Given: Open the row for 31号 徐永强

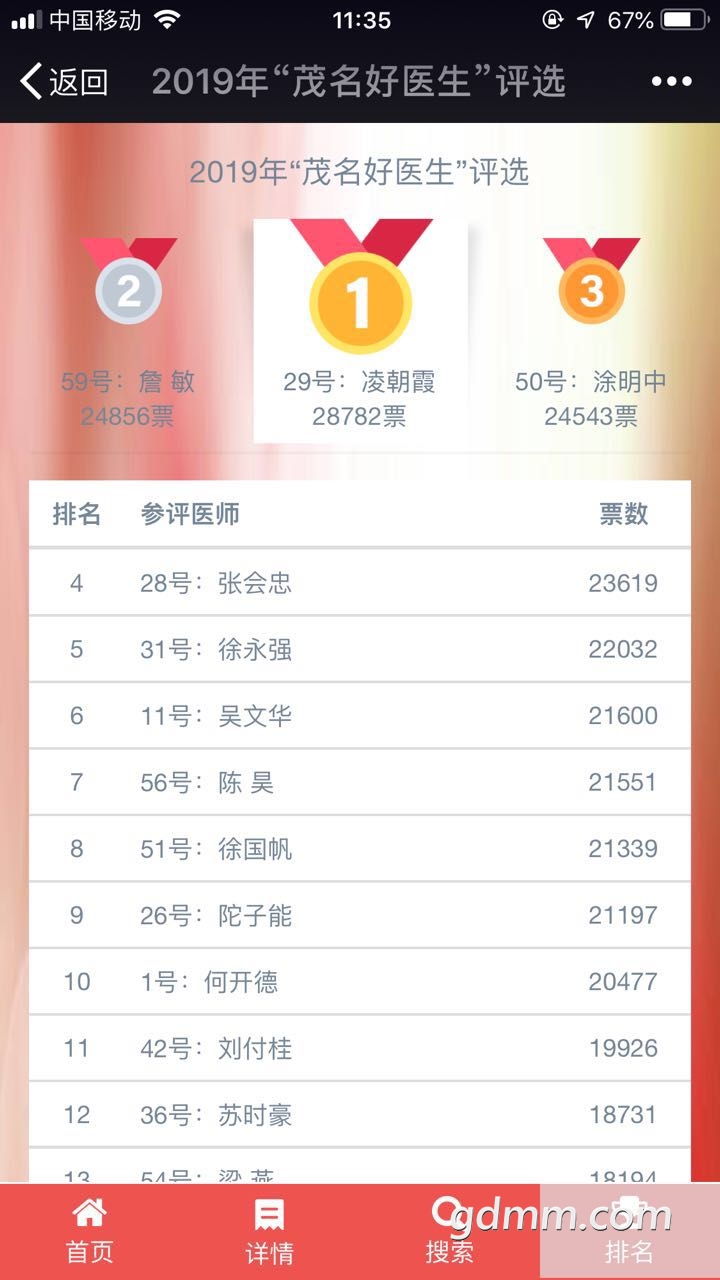Looking at the screenshot, I should pyautogui.click(x=360, y=650).
